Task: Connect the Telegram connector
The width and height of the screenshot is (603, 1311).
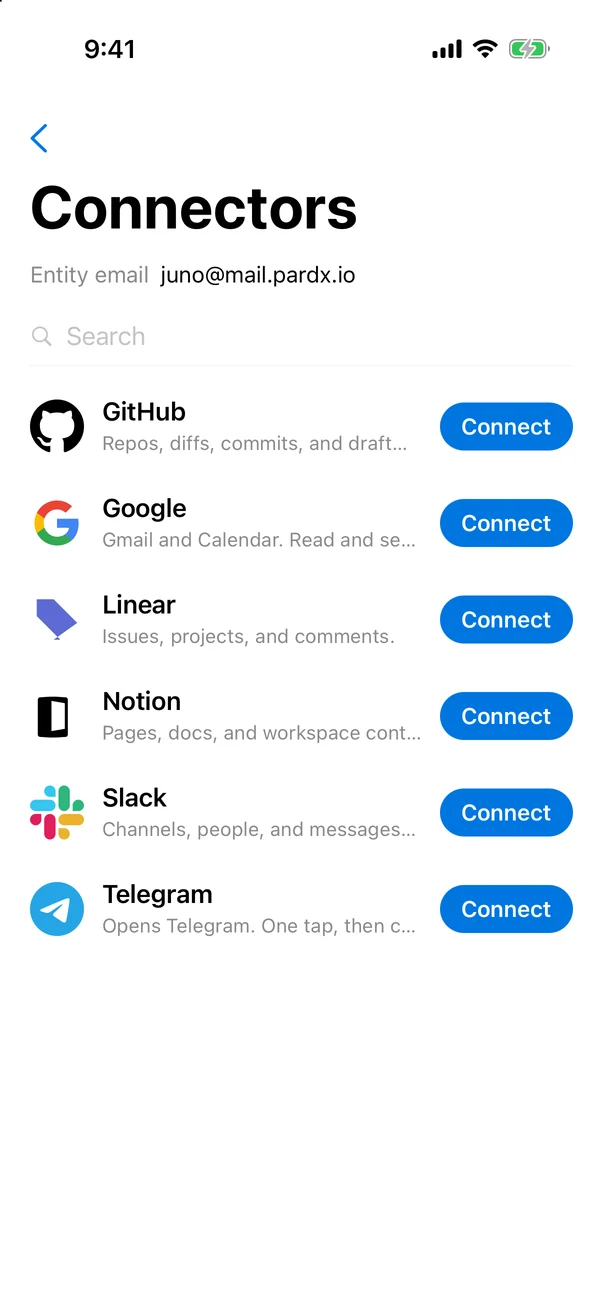Action: tap(506, 909)
